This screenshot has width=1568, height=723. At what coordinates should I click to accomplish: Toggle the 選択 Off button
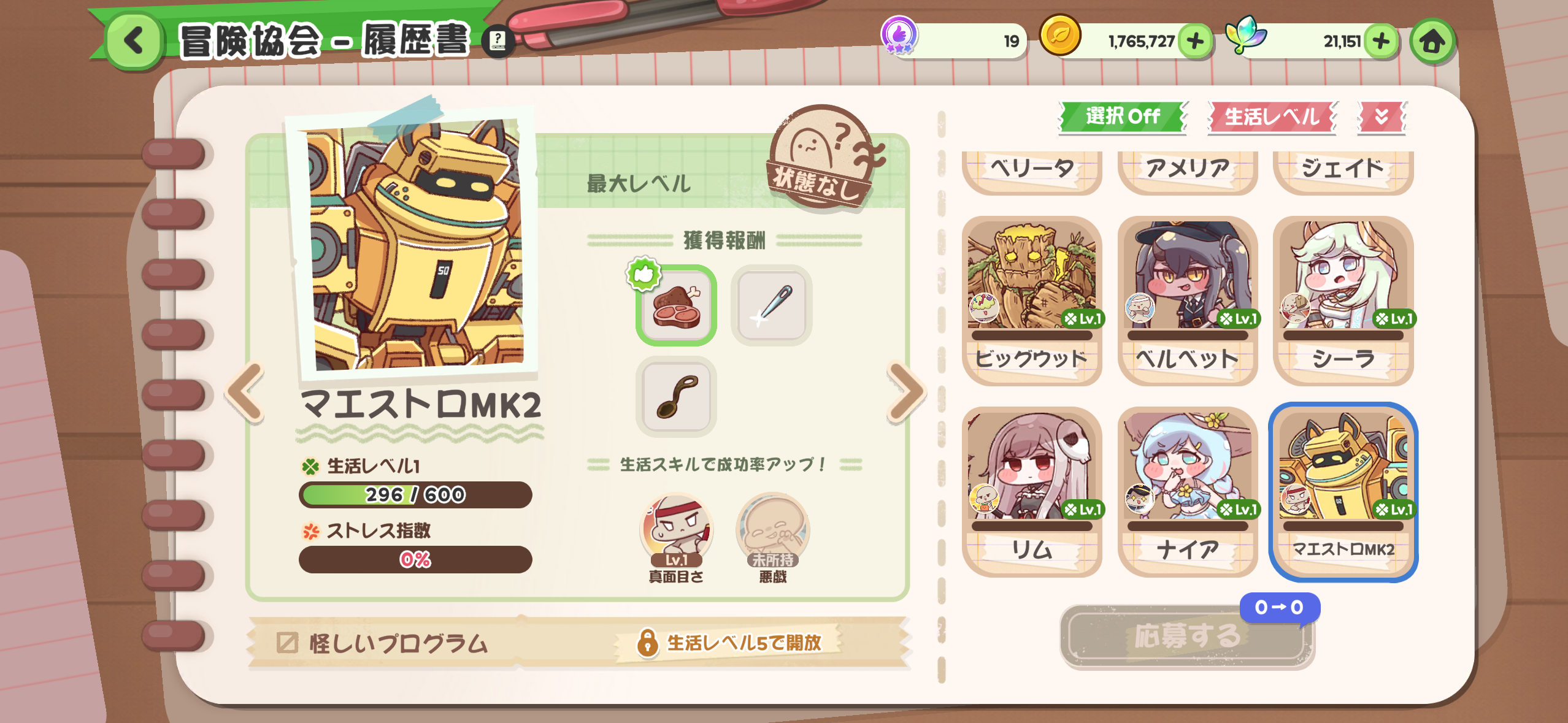[1123, 117]
